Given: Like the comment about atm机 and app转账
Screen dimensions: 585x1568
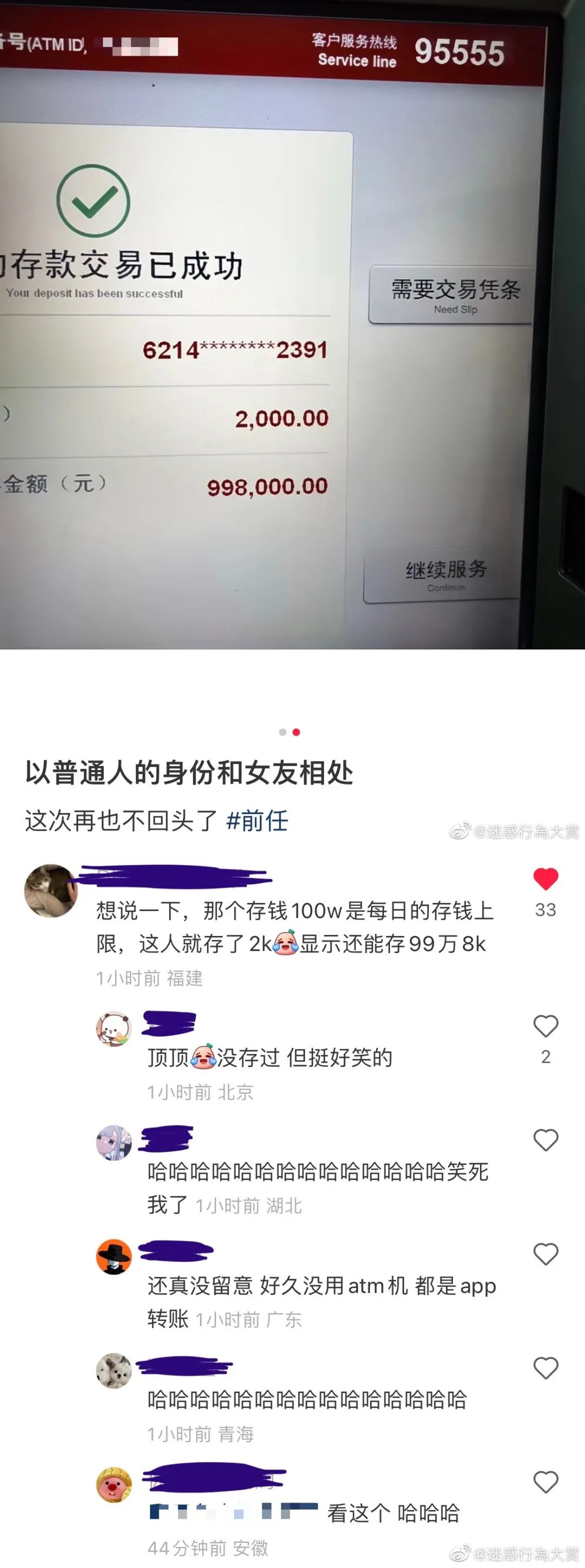Looking at the screenshot, I should click(545, 1254).
